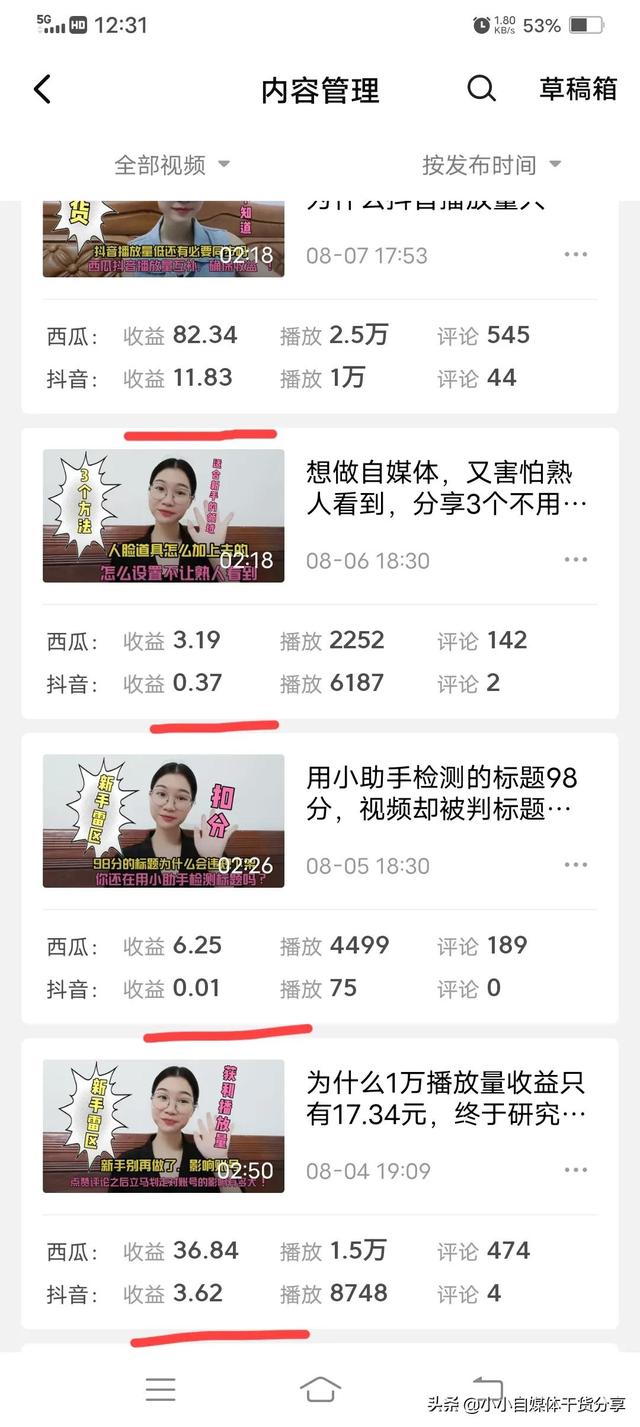Go back from 内容管理 page

pos(42,90)
